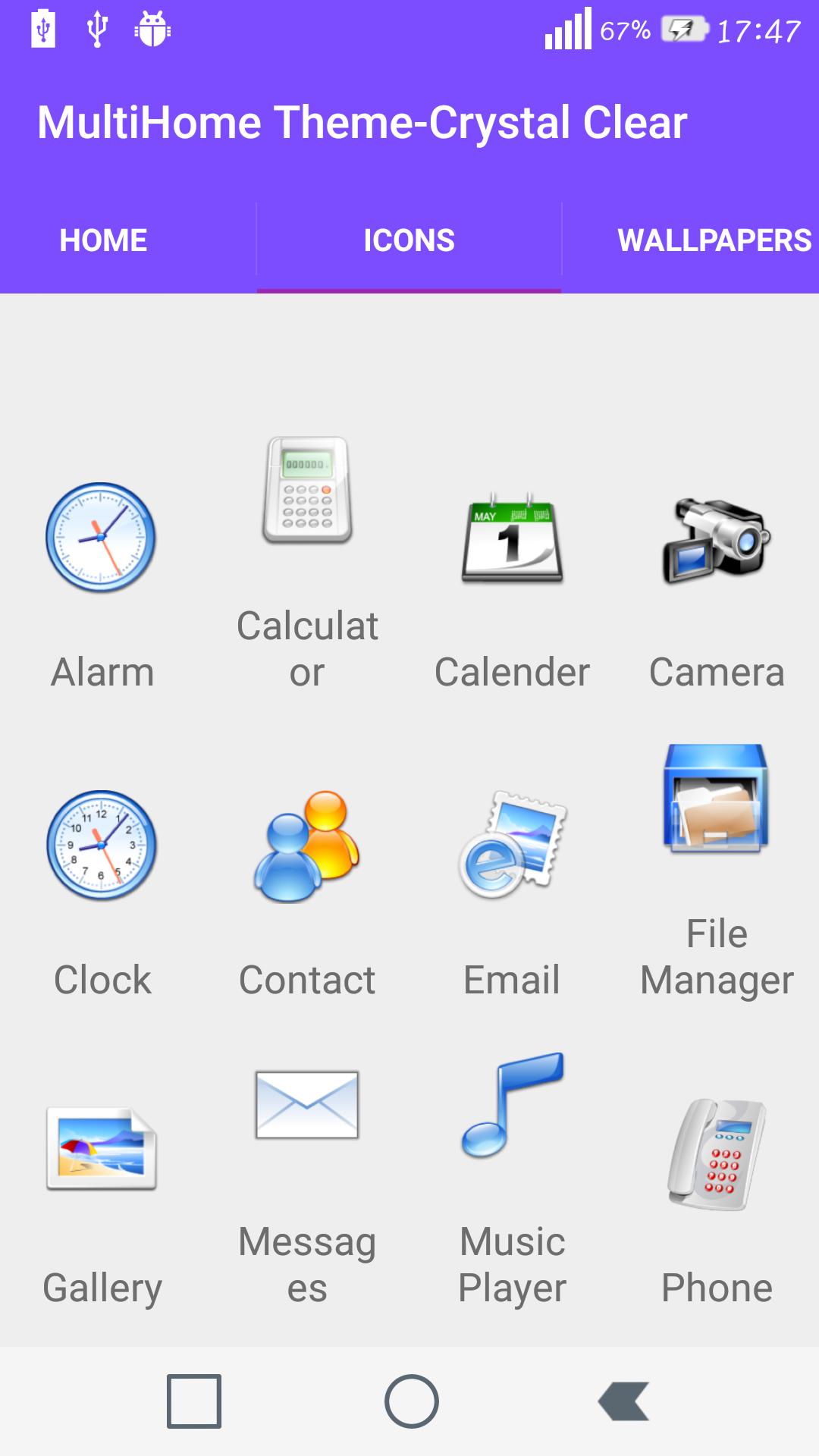Viewport: 819px width, 1456px height.
Task: Go back using the navigation bar
Action: click(x=623, y=1401)
